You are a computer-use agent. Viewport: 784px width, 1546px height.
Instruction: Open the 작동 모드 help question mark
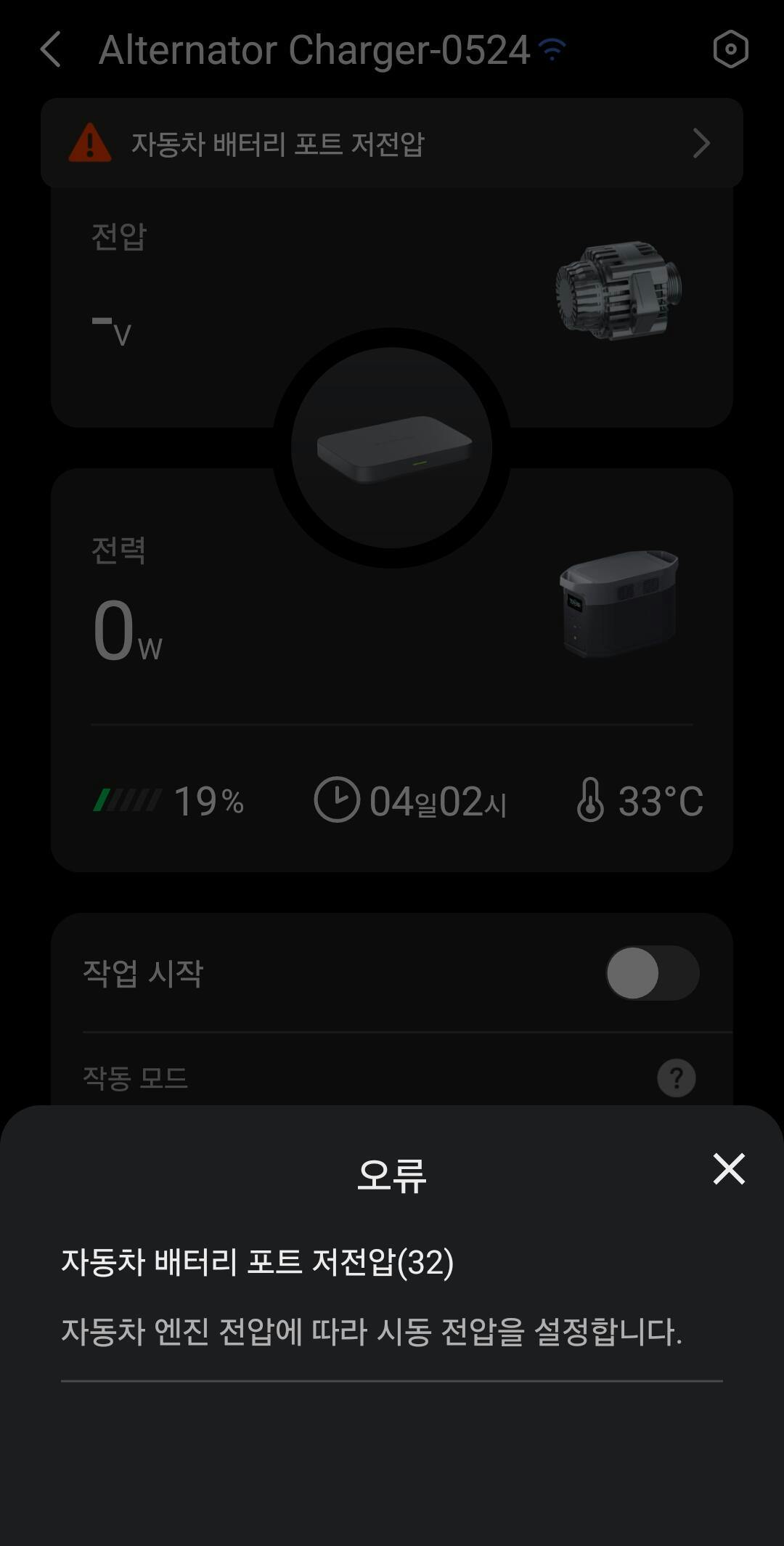pyautogui.click(x=676, y=1078)
